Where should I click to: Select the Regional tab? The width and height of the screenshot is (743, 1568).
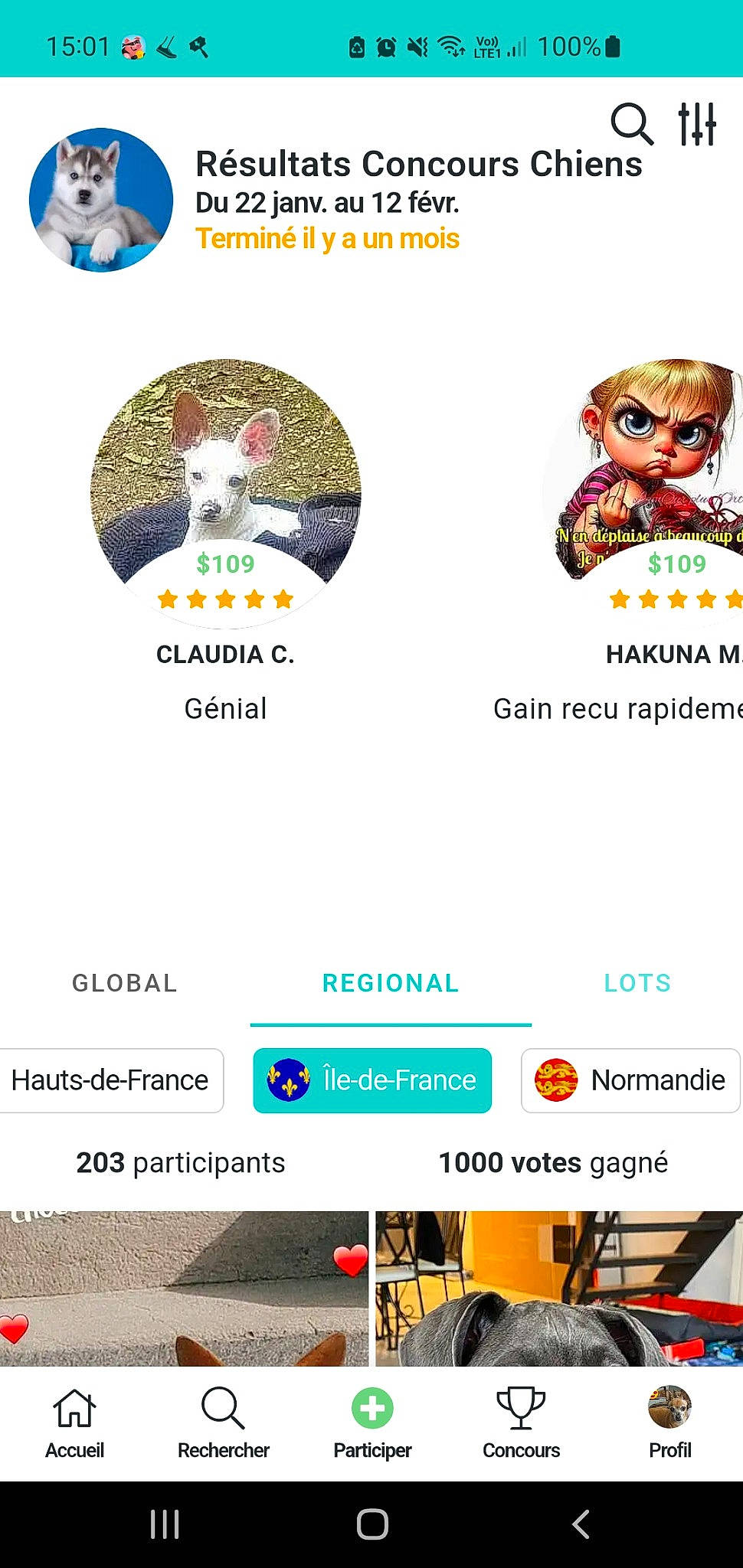coord(391,983)
